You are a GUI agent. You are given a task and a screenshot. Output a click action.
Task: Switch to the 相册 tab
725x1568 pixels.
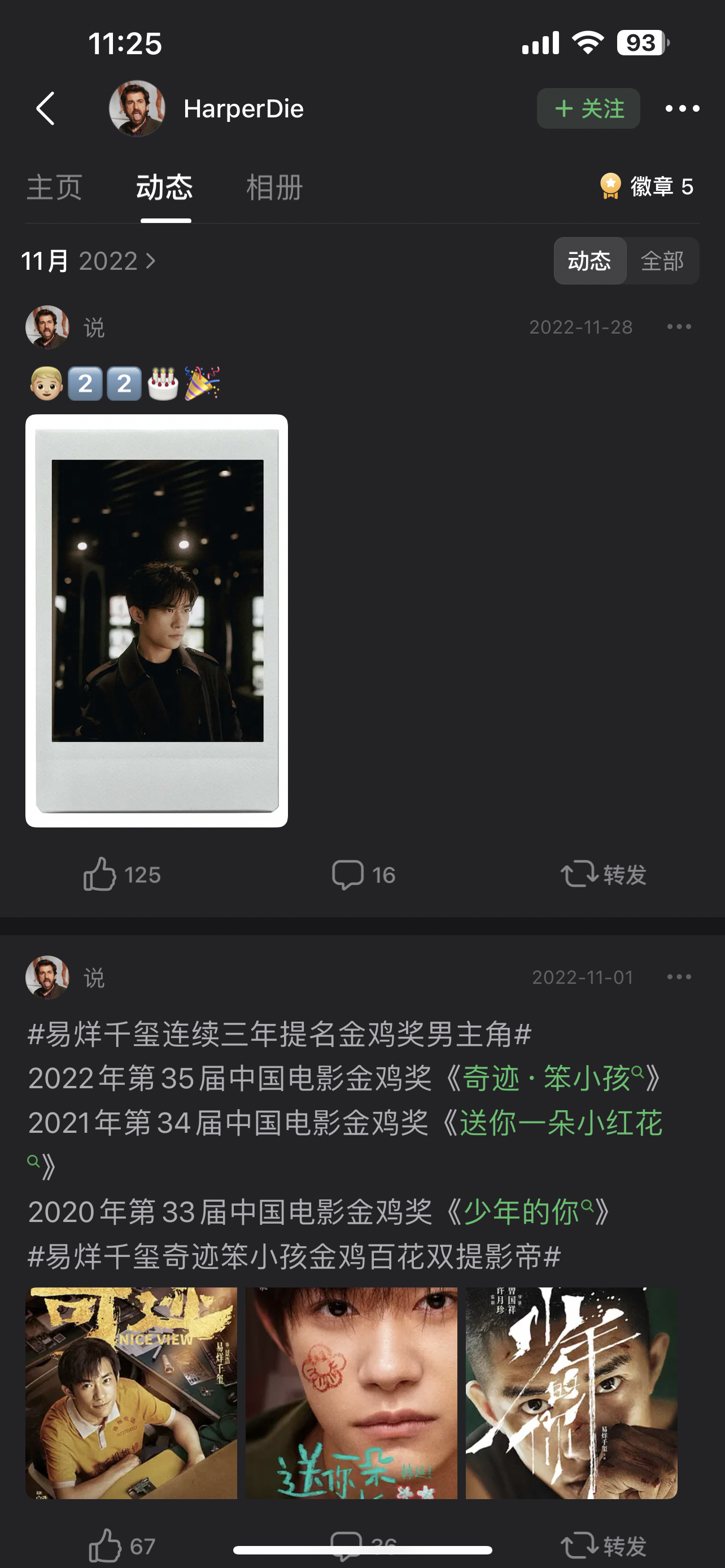pyautogui.click(x=274, y=187)
